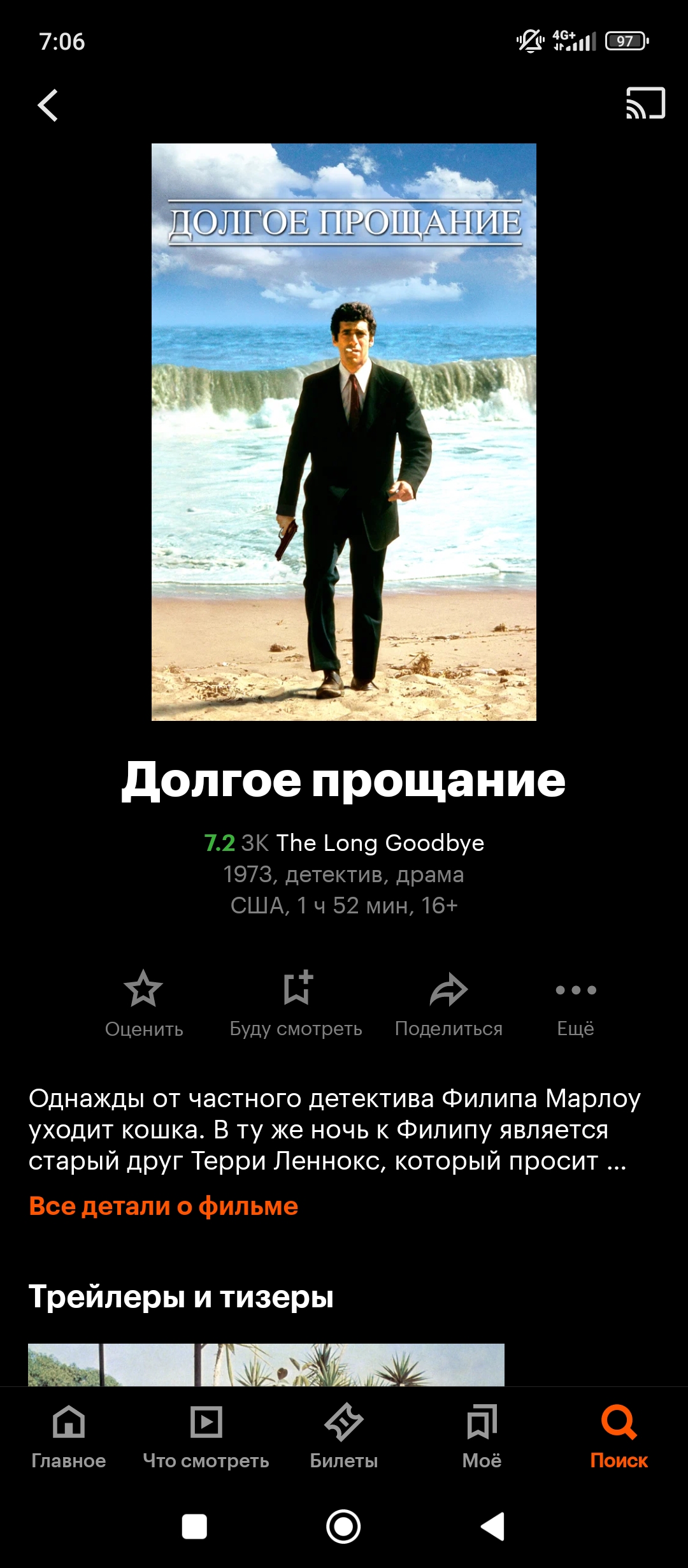
Task: Rate the film via Оценить
Action: pos(144,1003)
